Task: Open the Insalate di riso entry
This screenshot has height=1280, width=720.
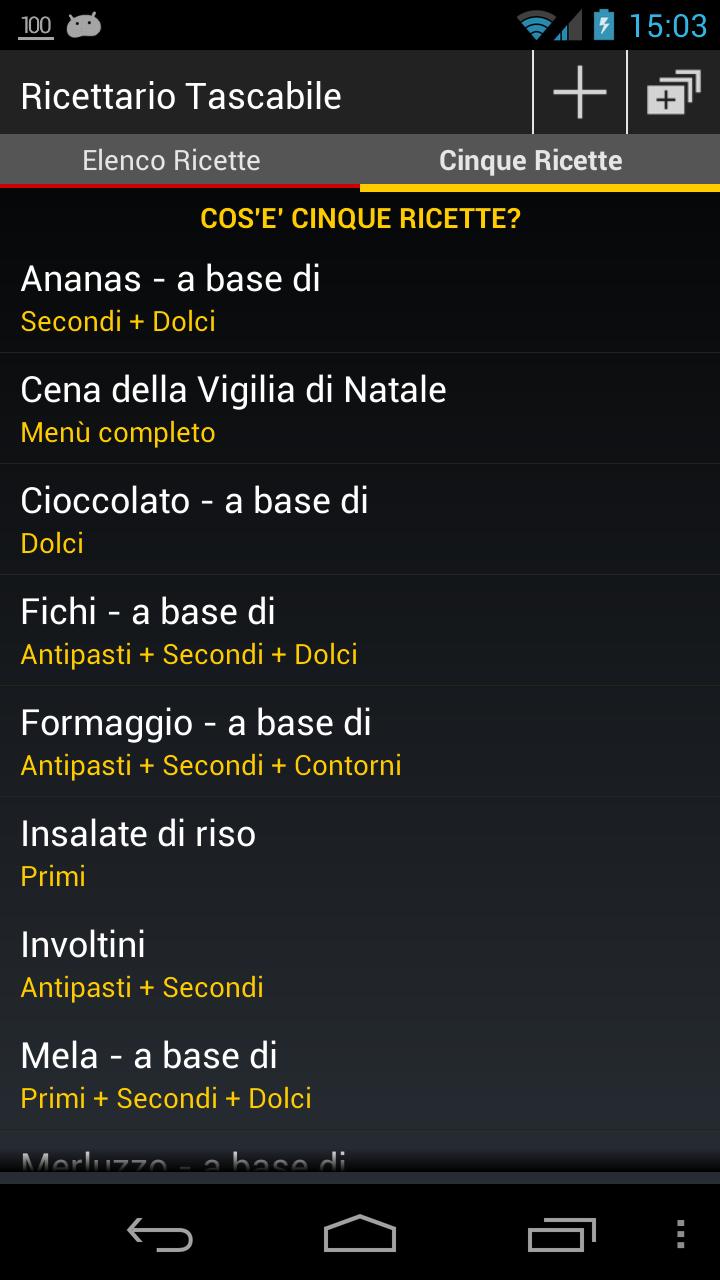Action: pos(360,853)
